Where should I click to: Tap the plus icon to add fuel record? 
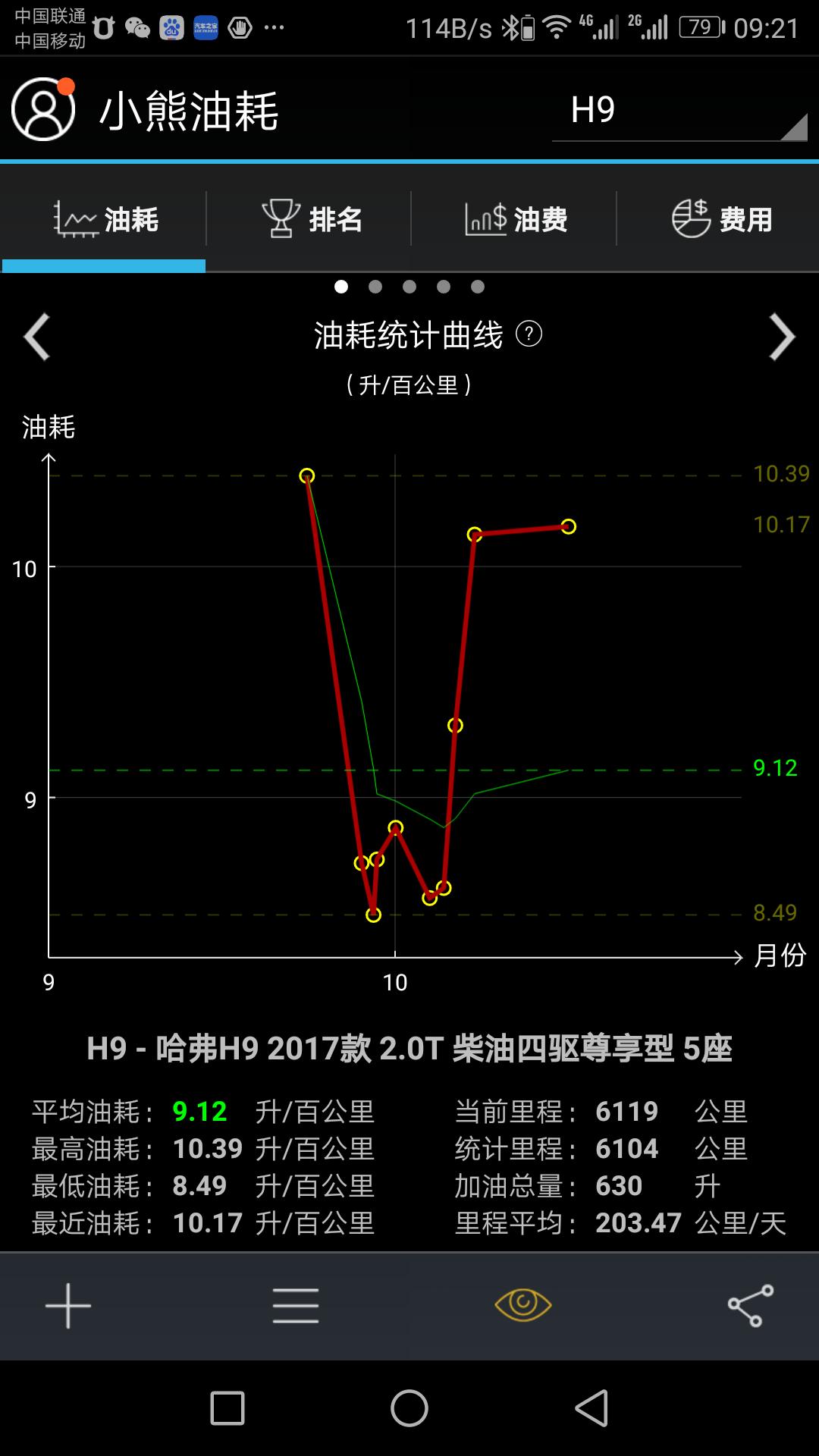tap(67, 1306)
